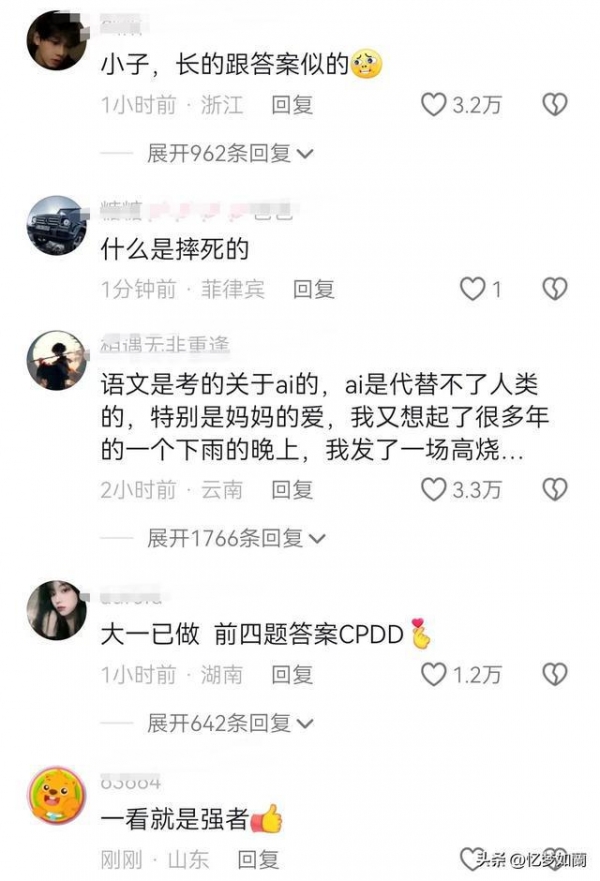Like the 语文是考的关于ai的 comment
The width and height of the screenshot is (600, 881).
433,489
